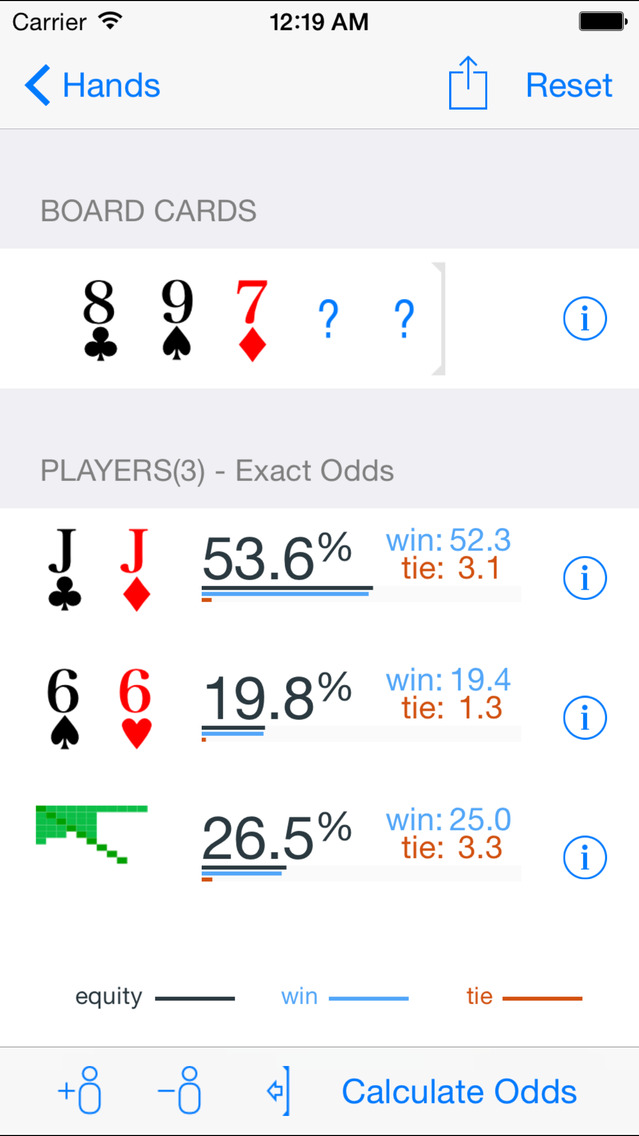Go back to Hands
Viewport: 639px width, 1136px height.
coord(93,86)
